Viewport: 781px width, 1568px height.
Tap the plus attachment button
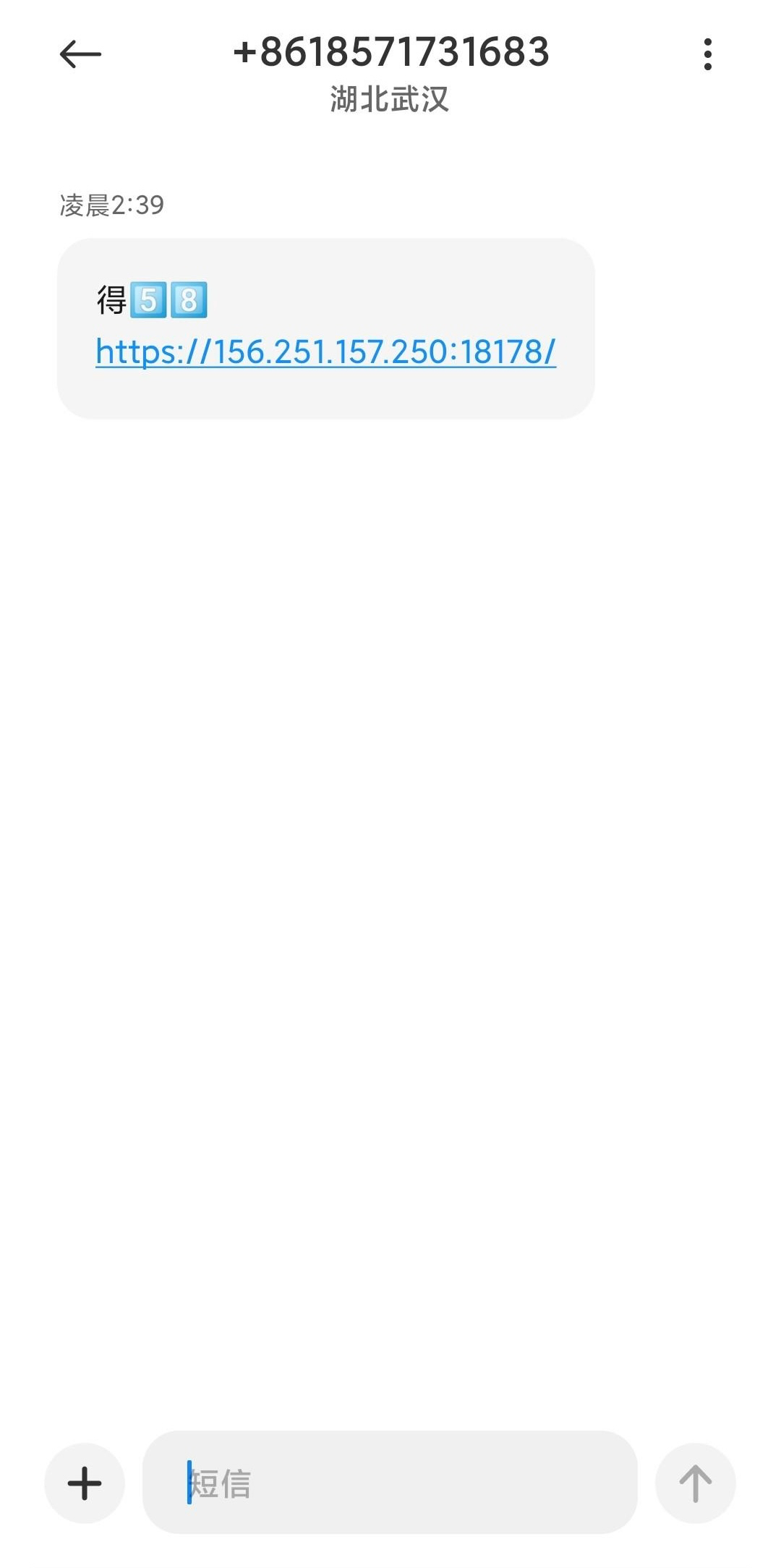click(85, 1483)
